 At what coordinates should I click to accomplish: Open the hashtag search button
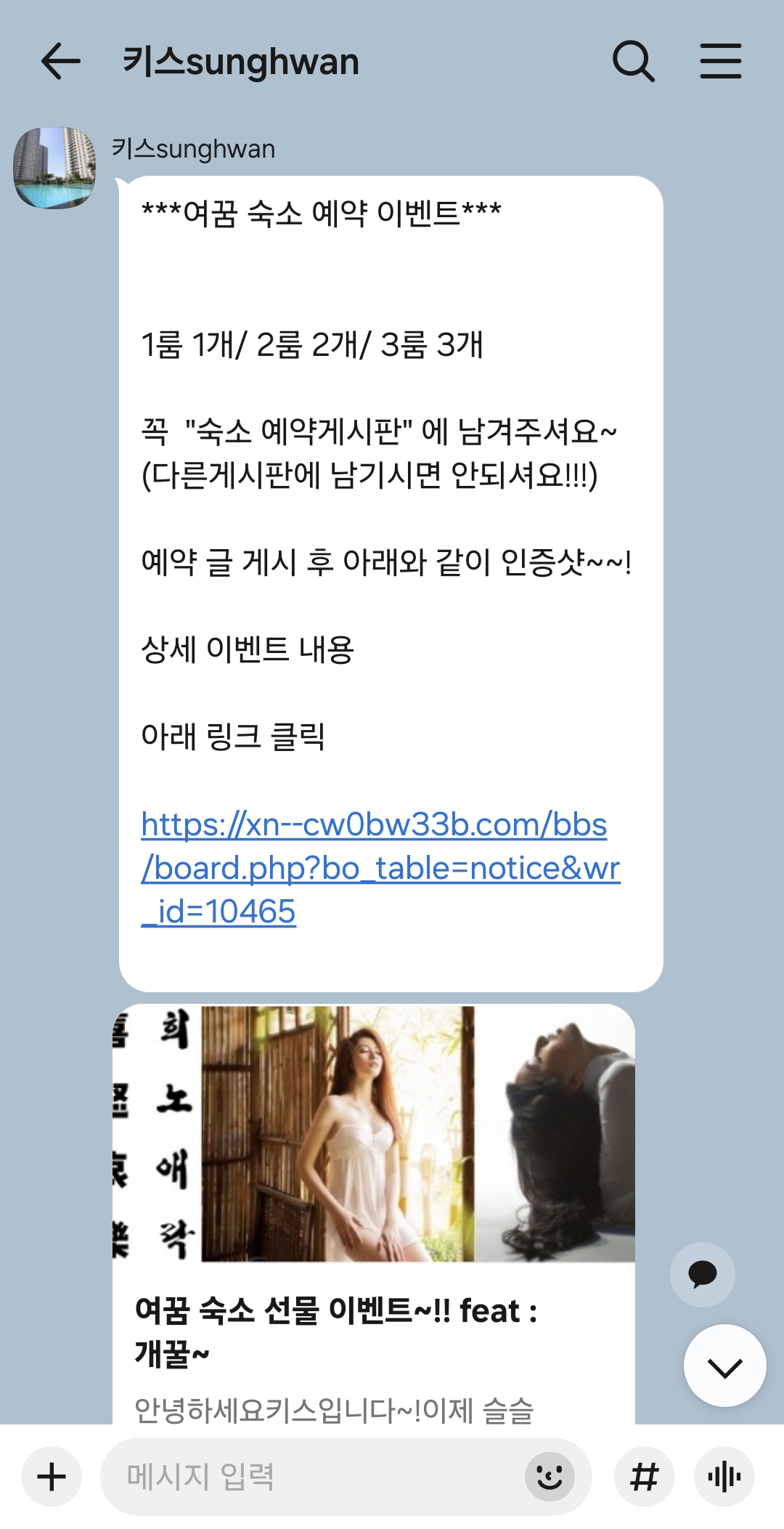point(645,1477)
